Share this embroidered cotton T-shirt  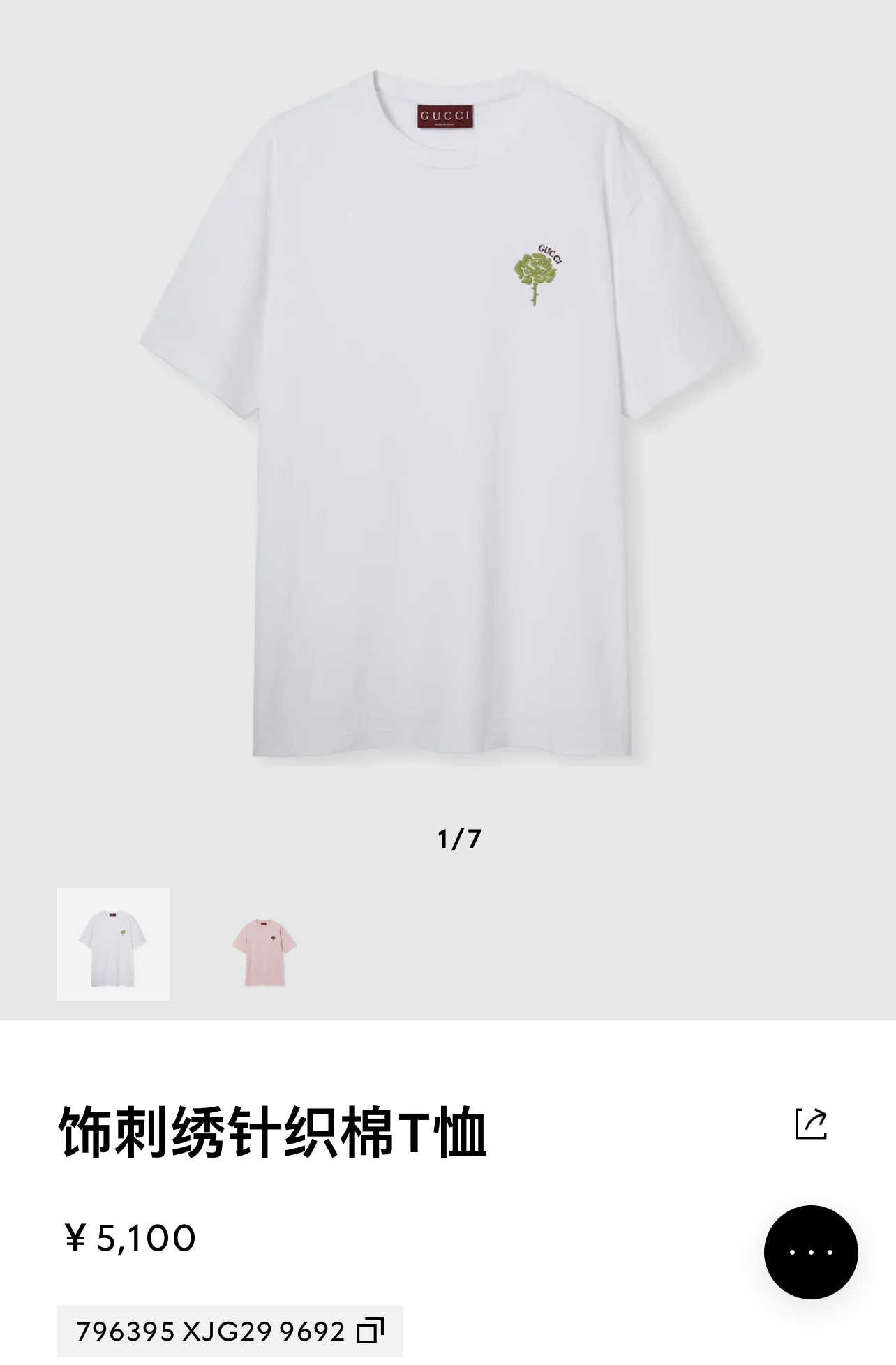[811, 1124]
